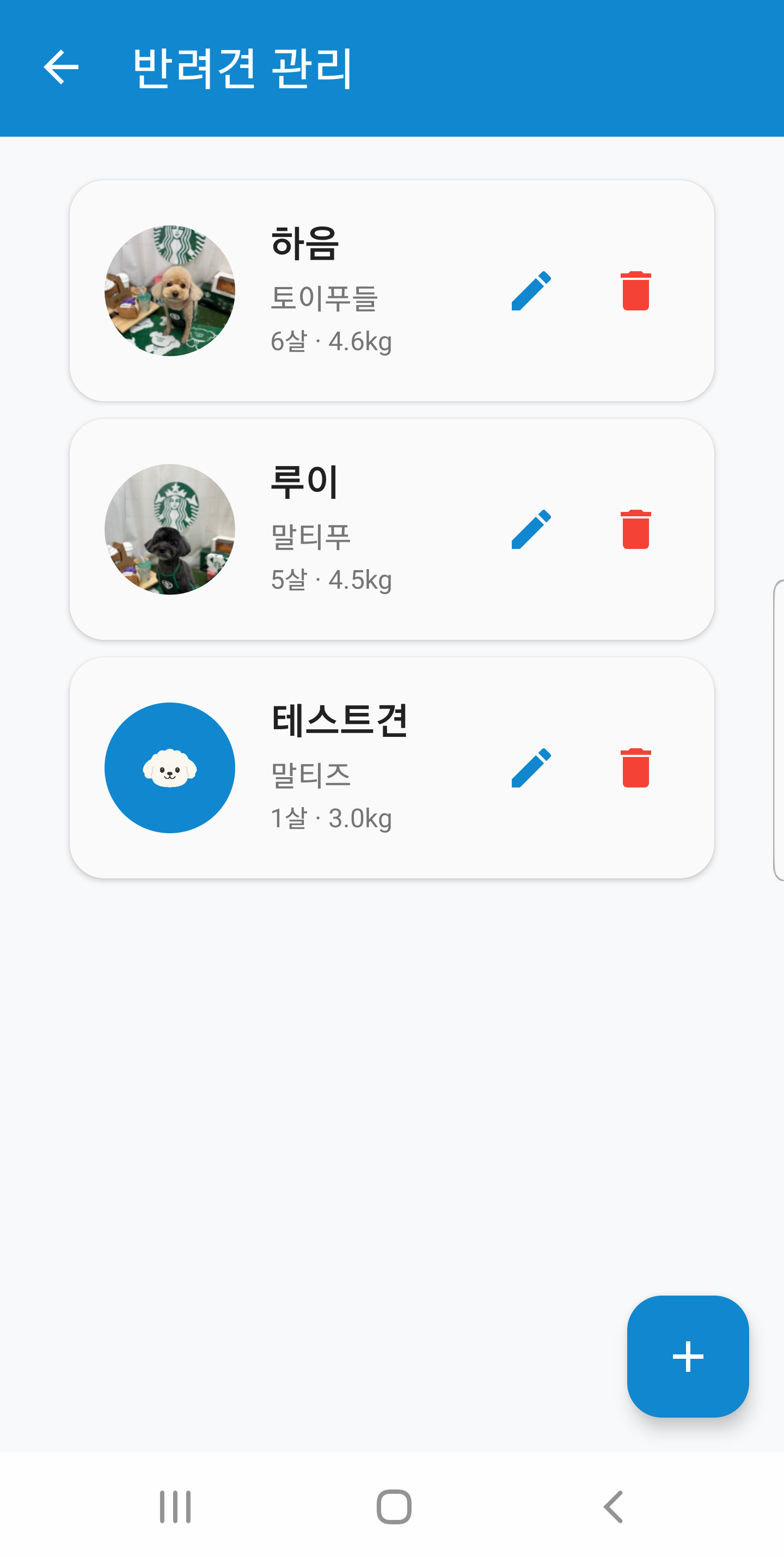Go back from 반려견 관리 screen
784x1557 pixels.
tap(61, 67)
